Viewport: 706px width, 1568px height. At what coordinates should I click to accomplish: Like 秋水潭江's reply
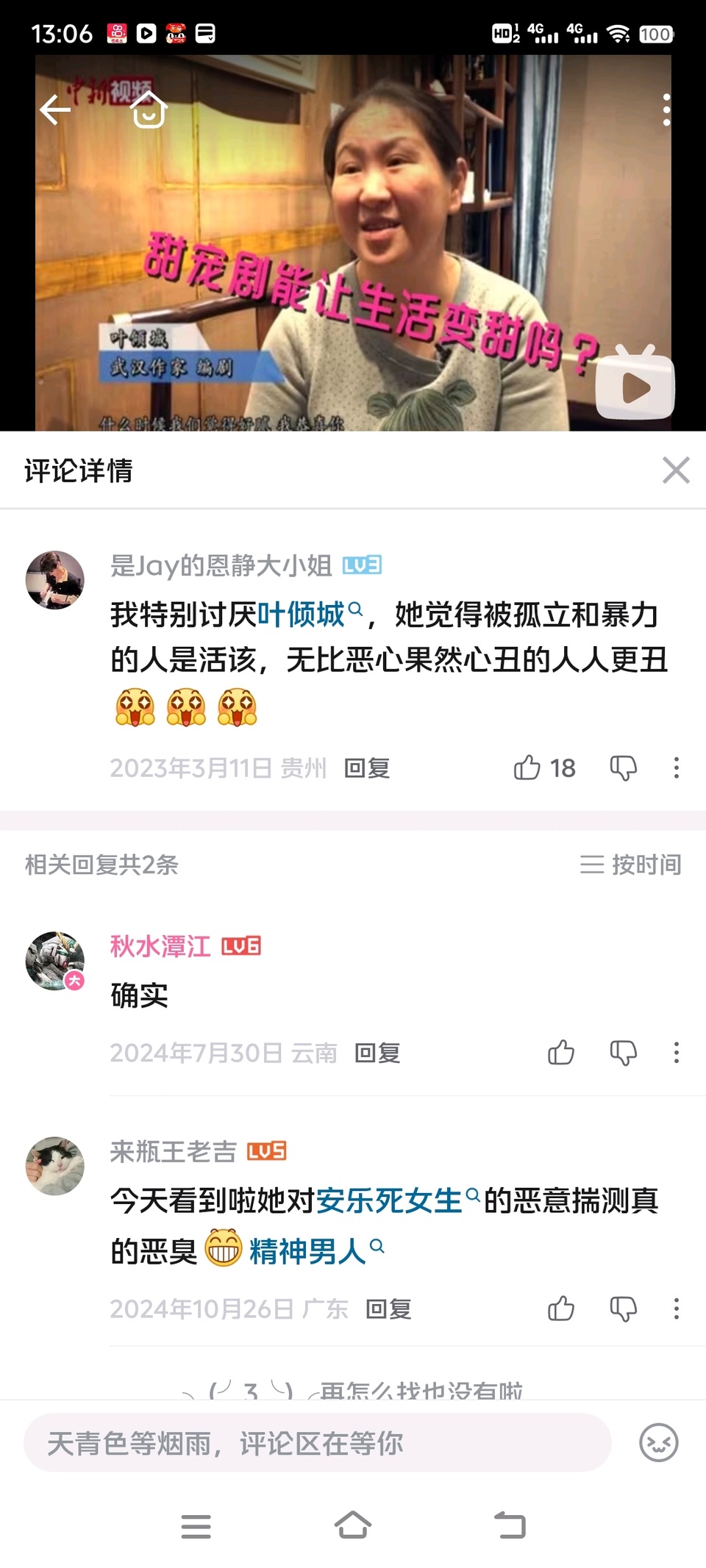point(561,1053)
